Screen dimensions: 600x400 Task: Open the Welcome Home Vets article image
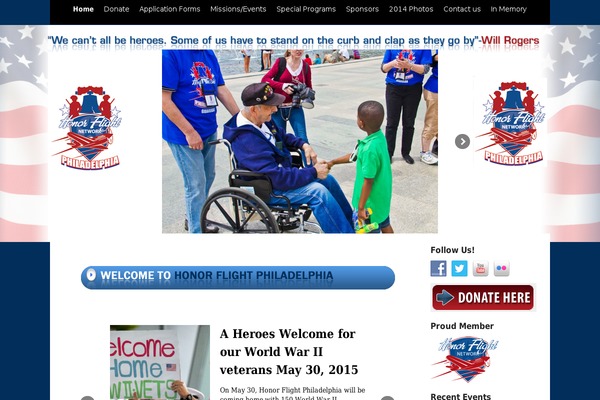pos(159,362)
